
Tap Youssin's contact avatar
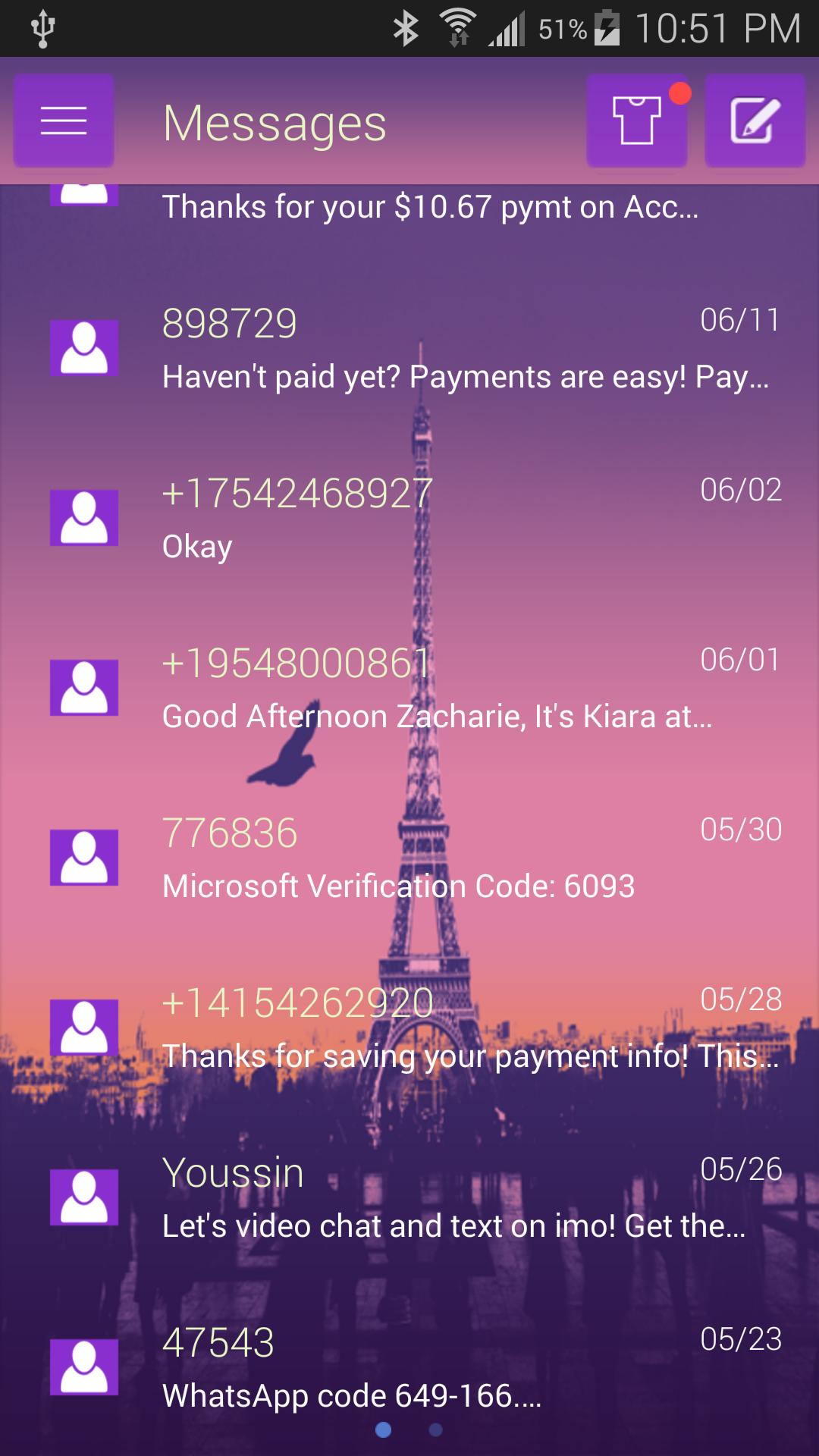83,1198
